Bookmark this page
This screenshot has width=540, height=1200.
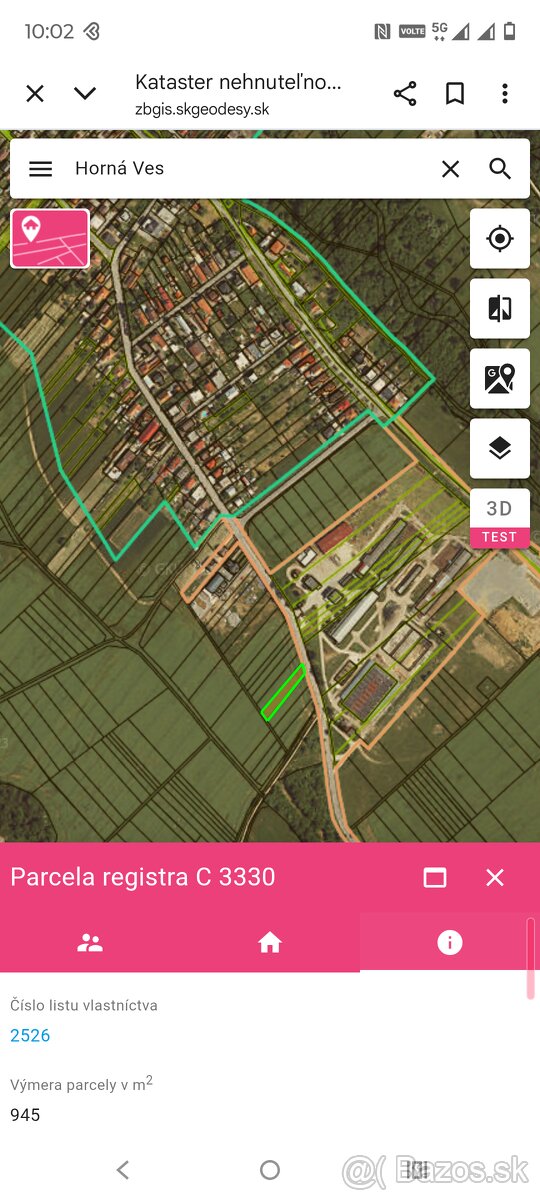coord(455,94)
